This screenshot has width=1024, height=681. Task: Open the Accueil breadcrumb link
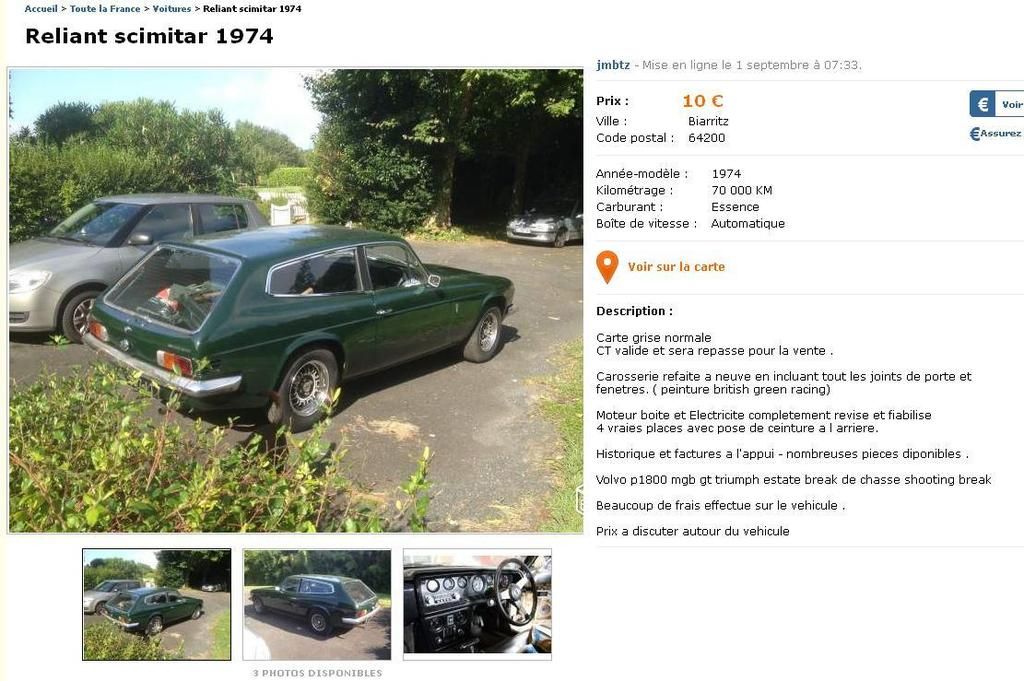pos(40,9)
